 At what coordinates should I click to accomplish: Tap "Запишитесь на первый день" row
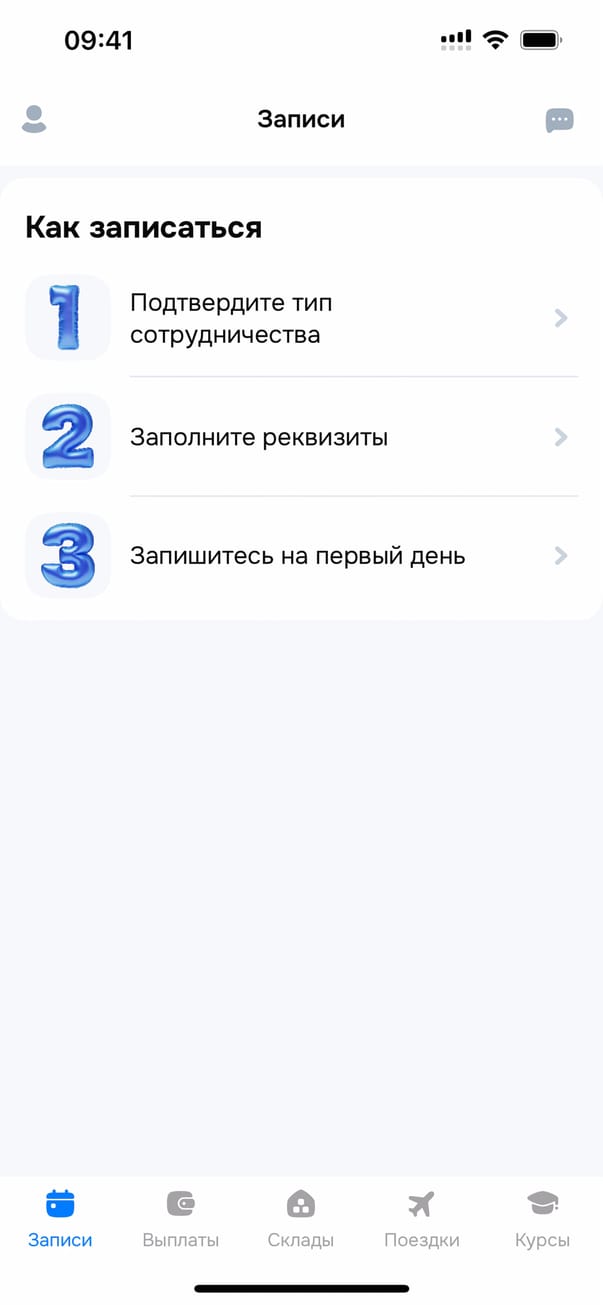point(301,556)
